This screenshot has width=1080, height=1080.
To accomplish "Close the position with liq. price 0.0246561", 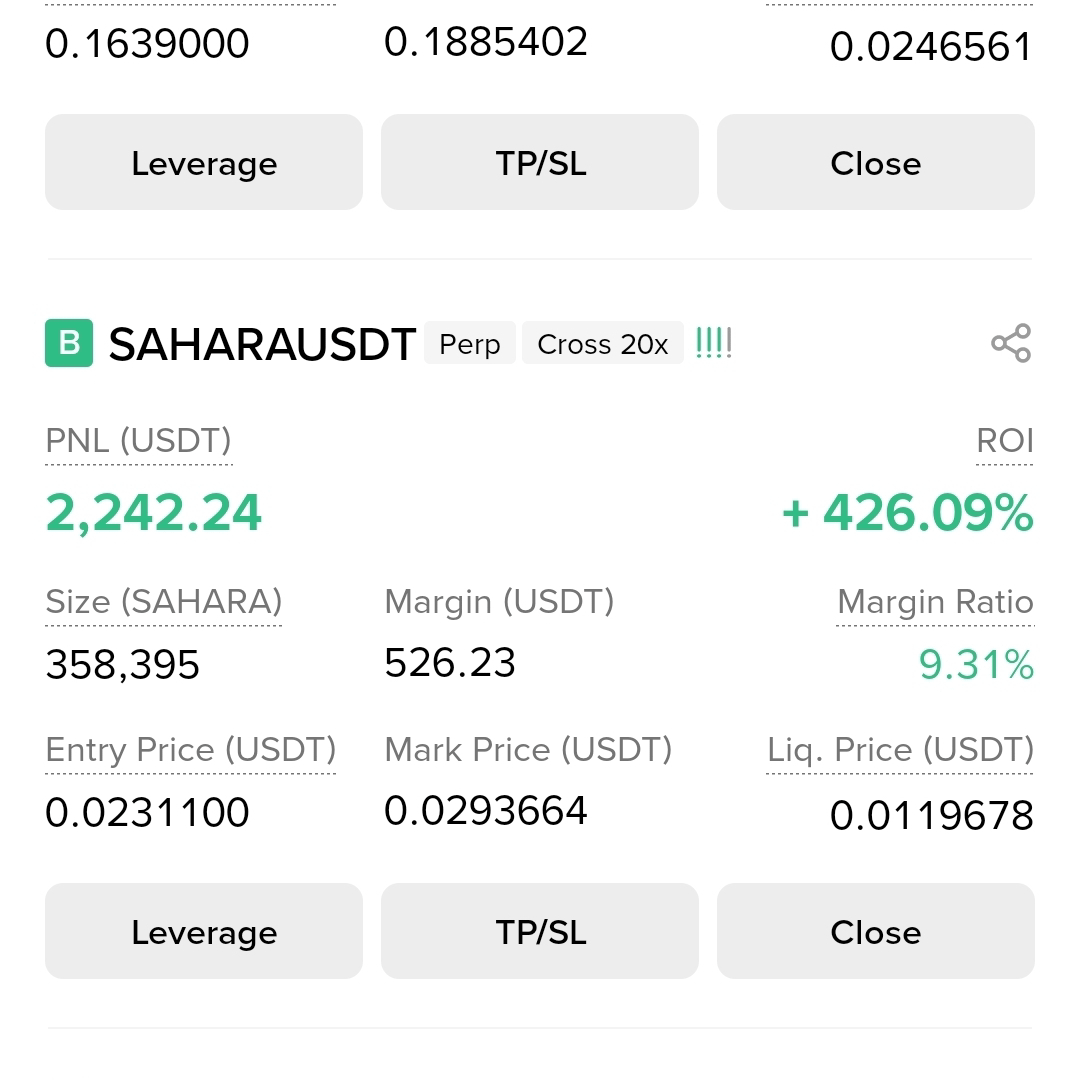I will (876, 163).
